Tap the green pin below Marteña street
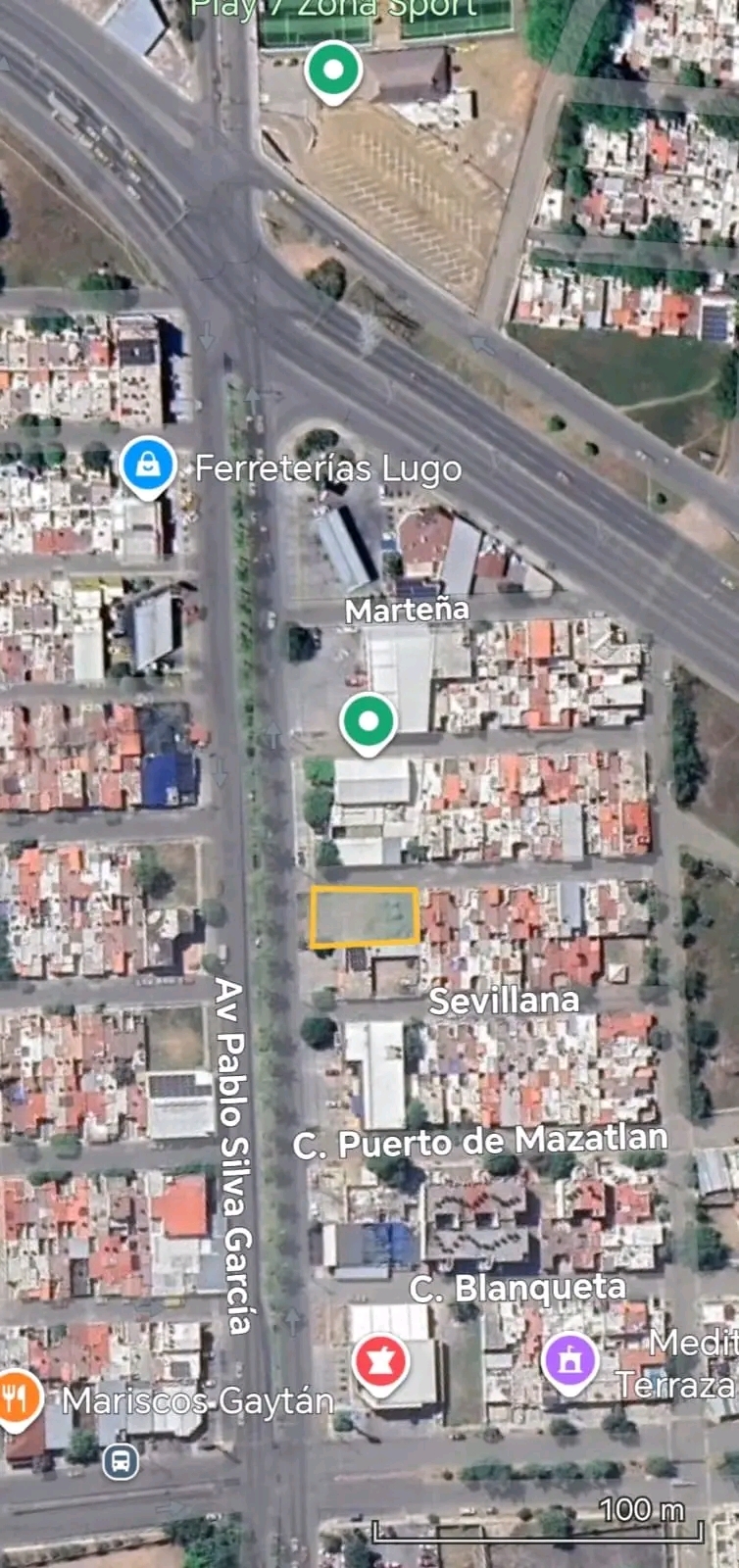The width and height of the screenshot is (739, 1568). click(368, 722)
